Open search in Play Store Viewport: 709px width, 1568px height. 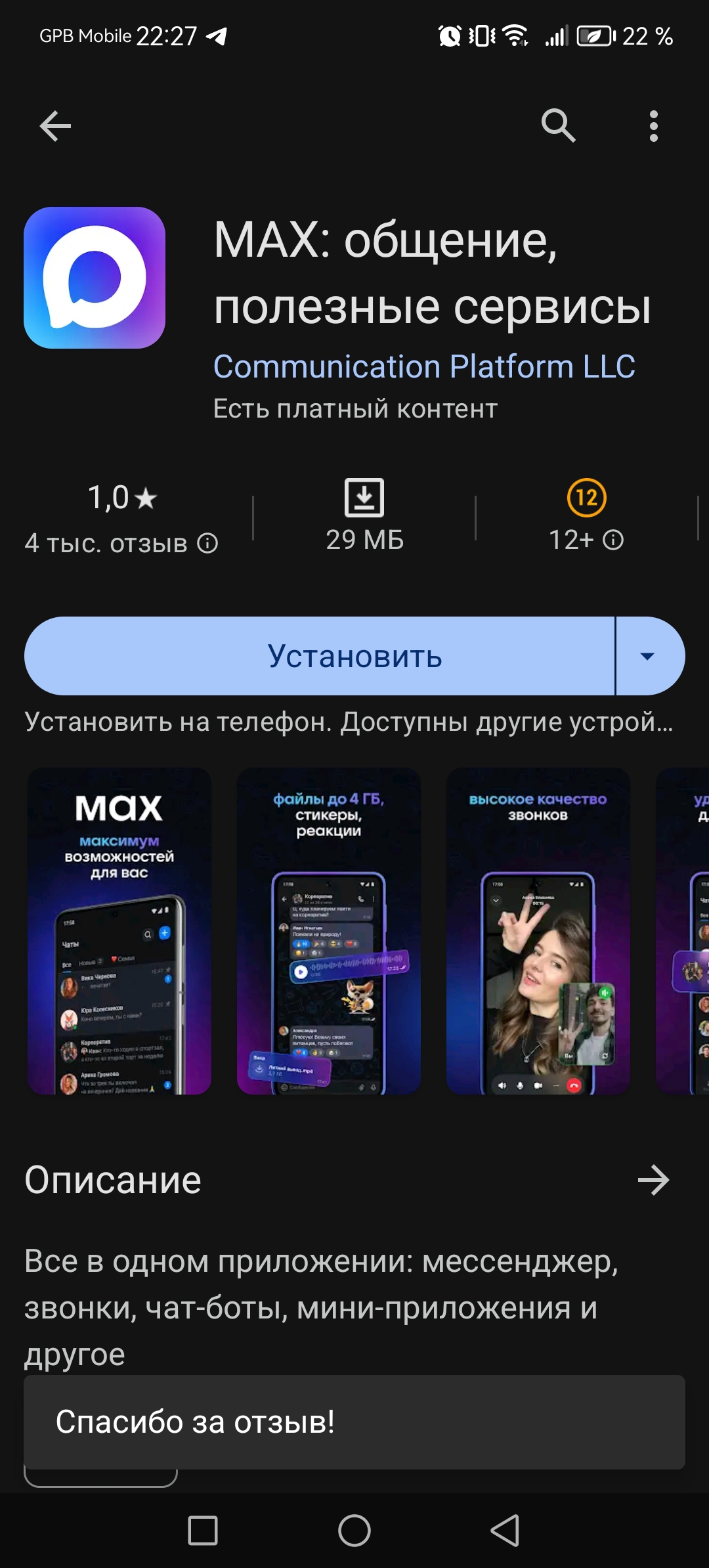tap(558, 126)
